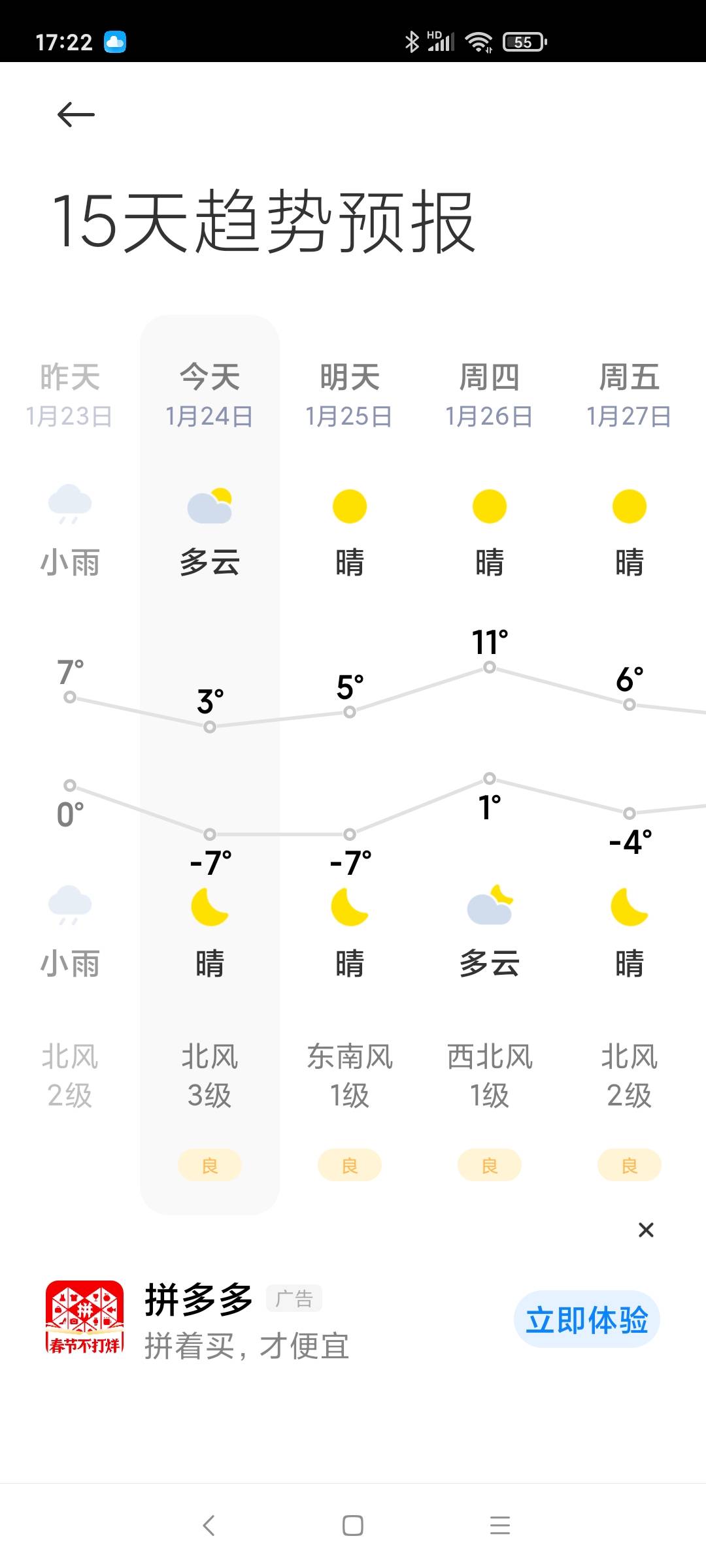This screenshot has width=706, height=1568.
Task: Select yesterday's 1月23日 forecast column
Action: 70,764
